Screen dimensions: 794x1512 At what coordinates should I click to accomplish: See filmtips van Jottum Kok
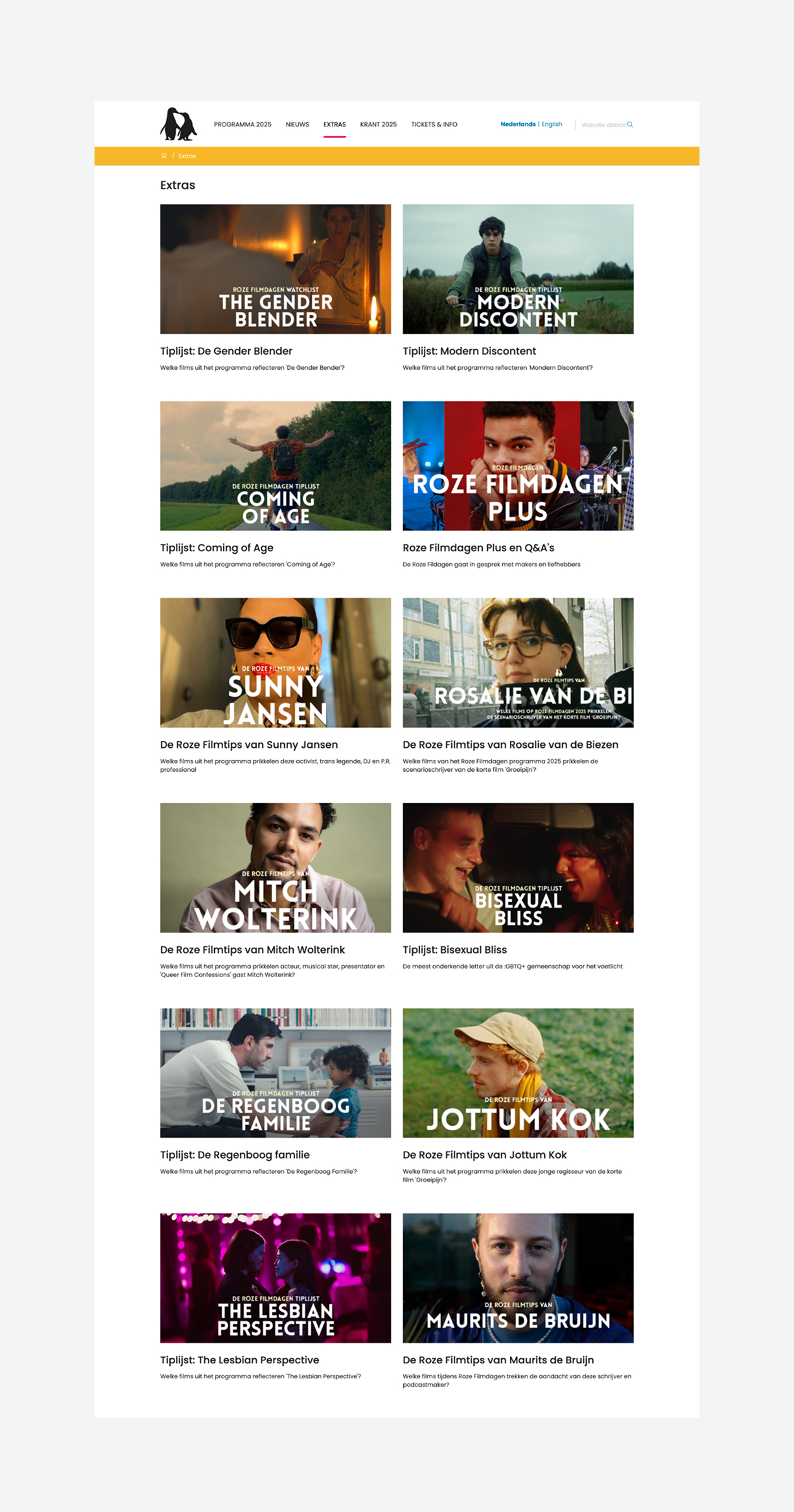click(x=518, y=1073)
